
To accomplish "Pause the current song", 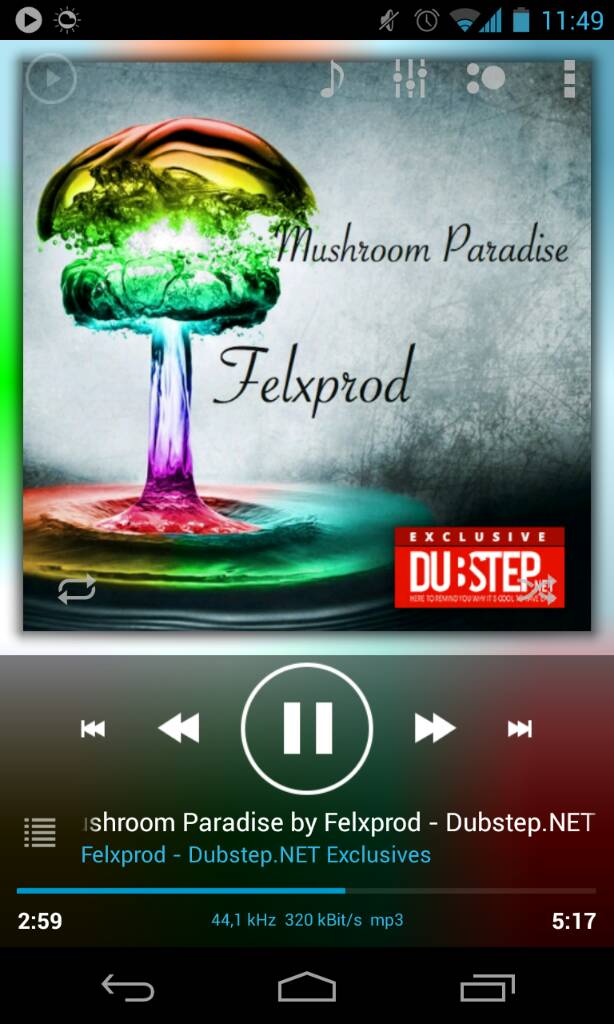I will tap(307, 728).
